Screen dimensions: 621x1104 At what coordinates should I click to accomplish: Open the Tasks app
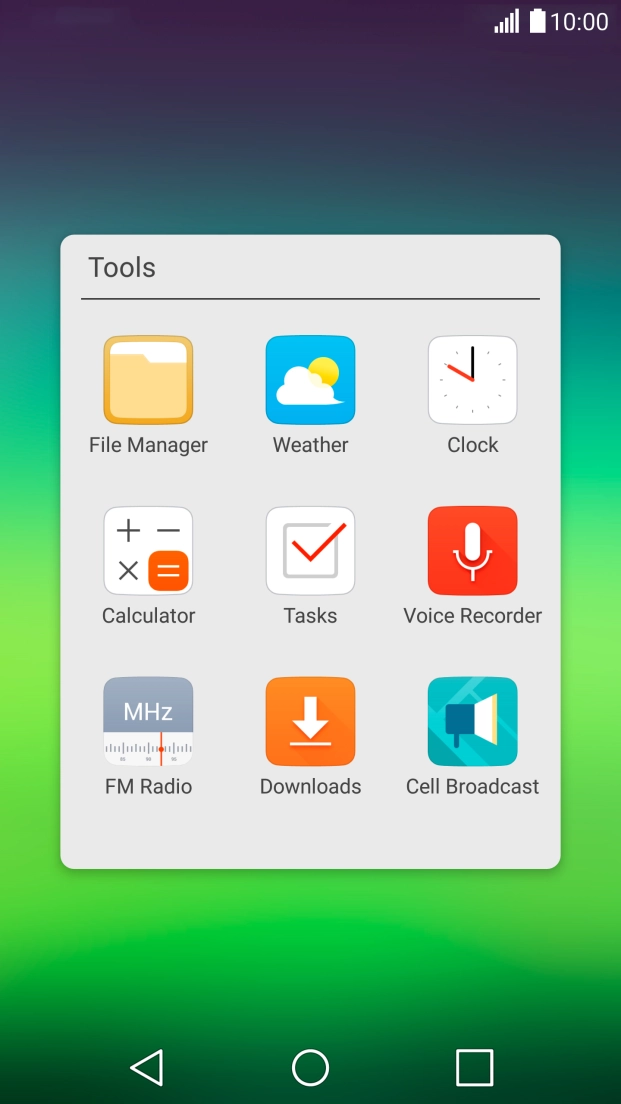click(x=310, y=551)
